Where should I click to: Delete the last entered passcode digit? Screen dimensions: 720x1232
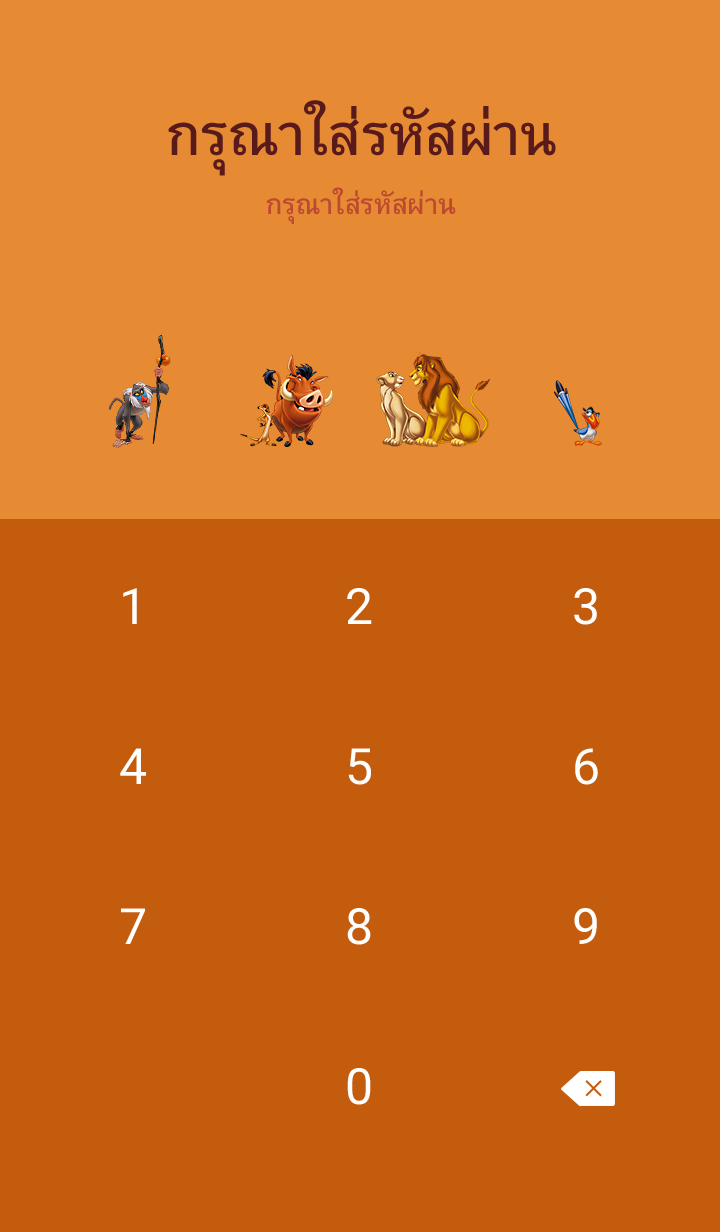point(588,1088)
